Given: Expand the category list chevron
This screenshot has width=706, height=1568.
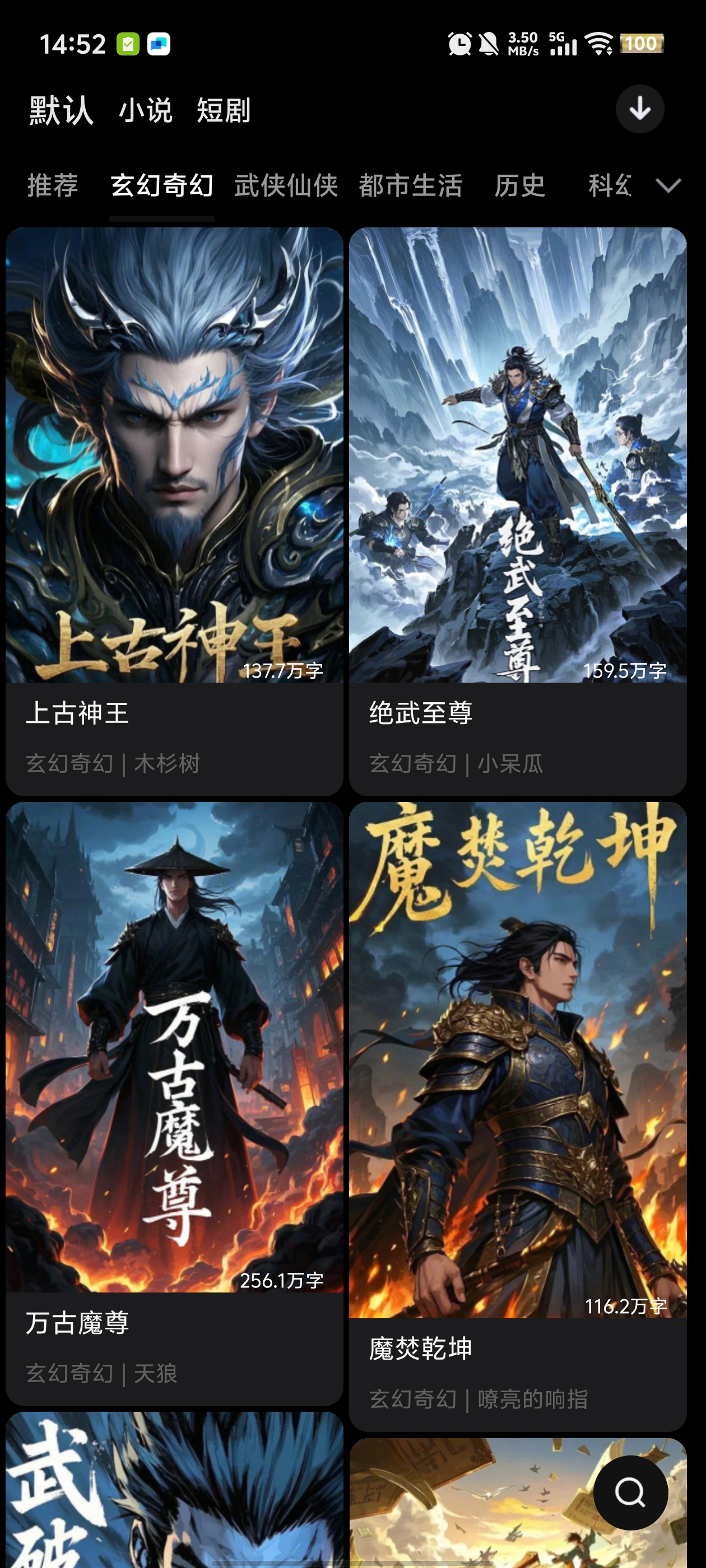Looking at the screenshot, I should [x=668, y=186].
